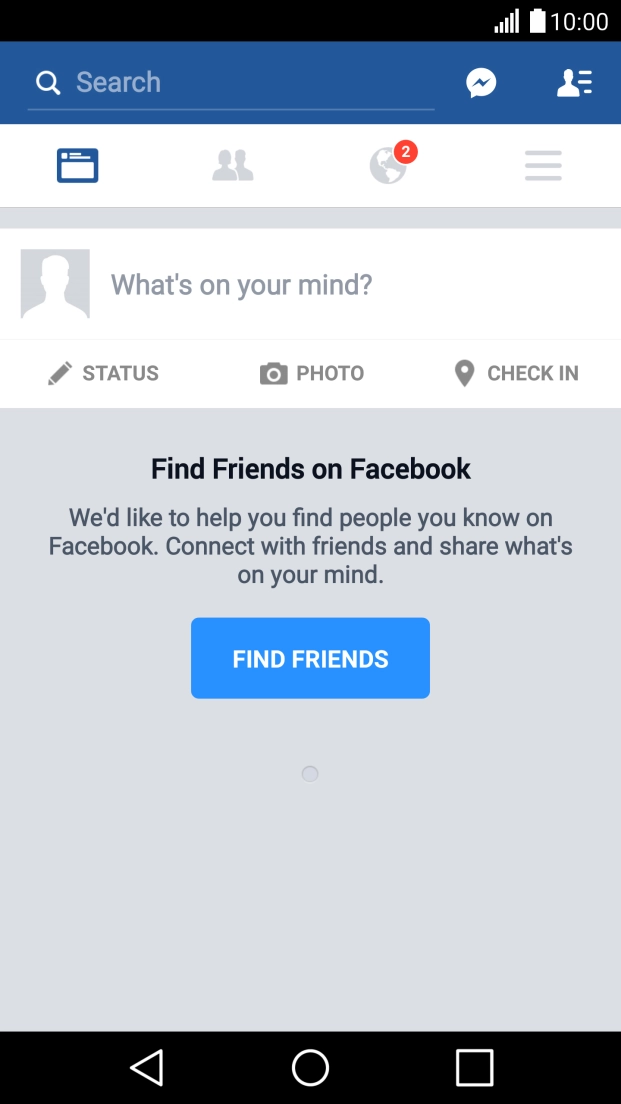621x1104 pixels.
Task: Switch to the News Feed tab
Action: pos(77,165)
